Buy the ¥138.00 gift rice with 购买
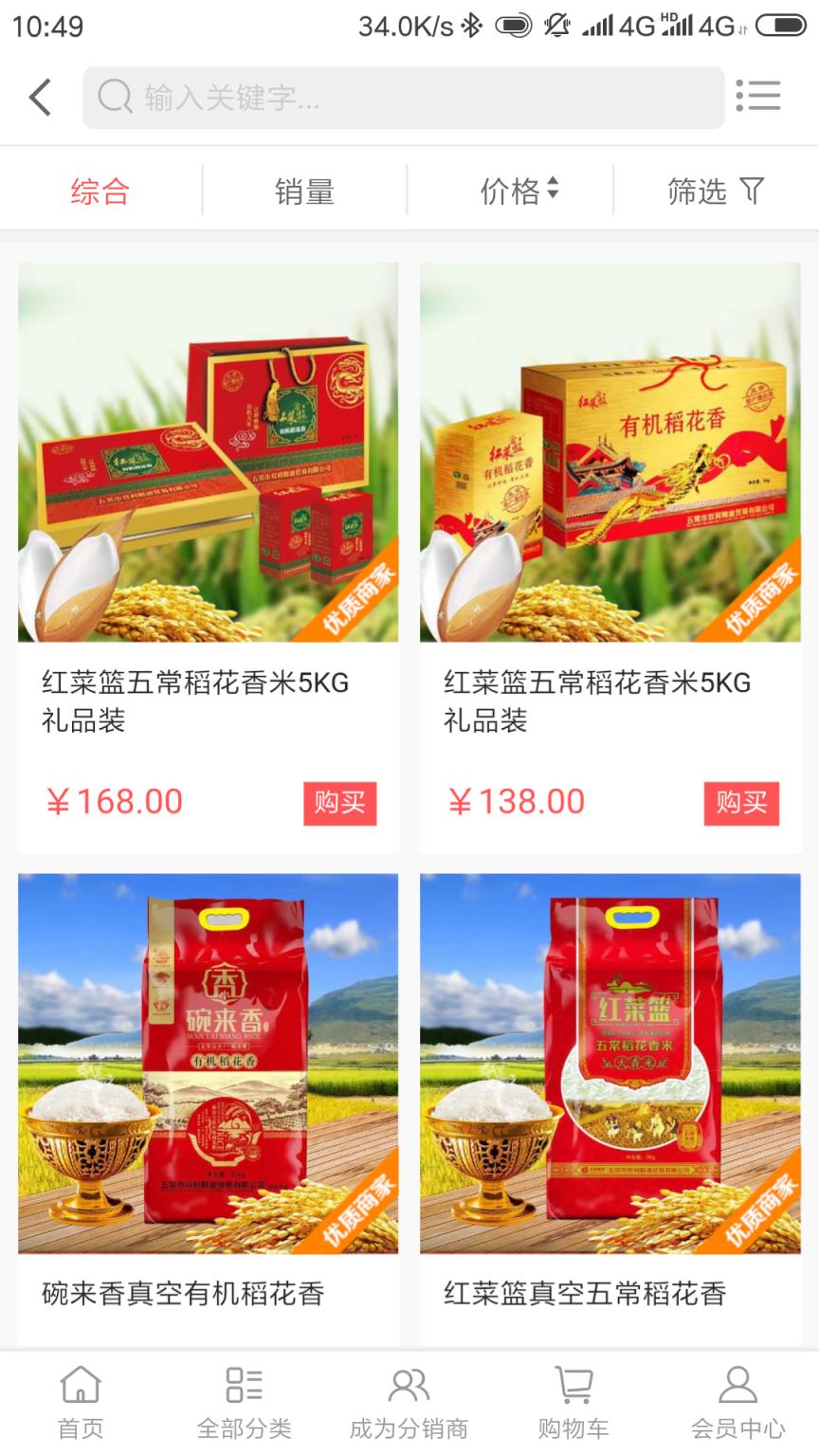This screenshot has width=819, height=1456. pyautogui.click(x=742, y=802)
